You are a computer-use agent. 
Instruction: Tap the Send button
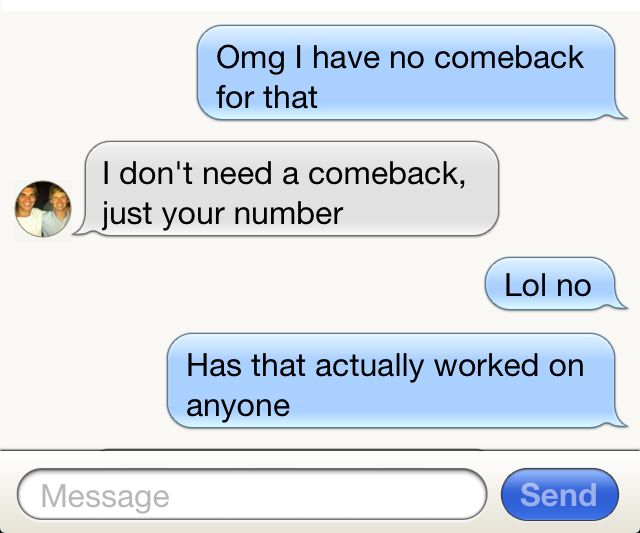tap(559, 494)
